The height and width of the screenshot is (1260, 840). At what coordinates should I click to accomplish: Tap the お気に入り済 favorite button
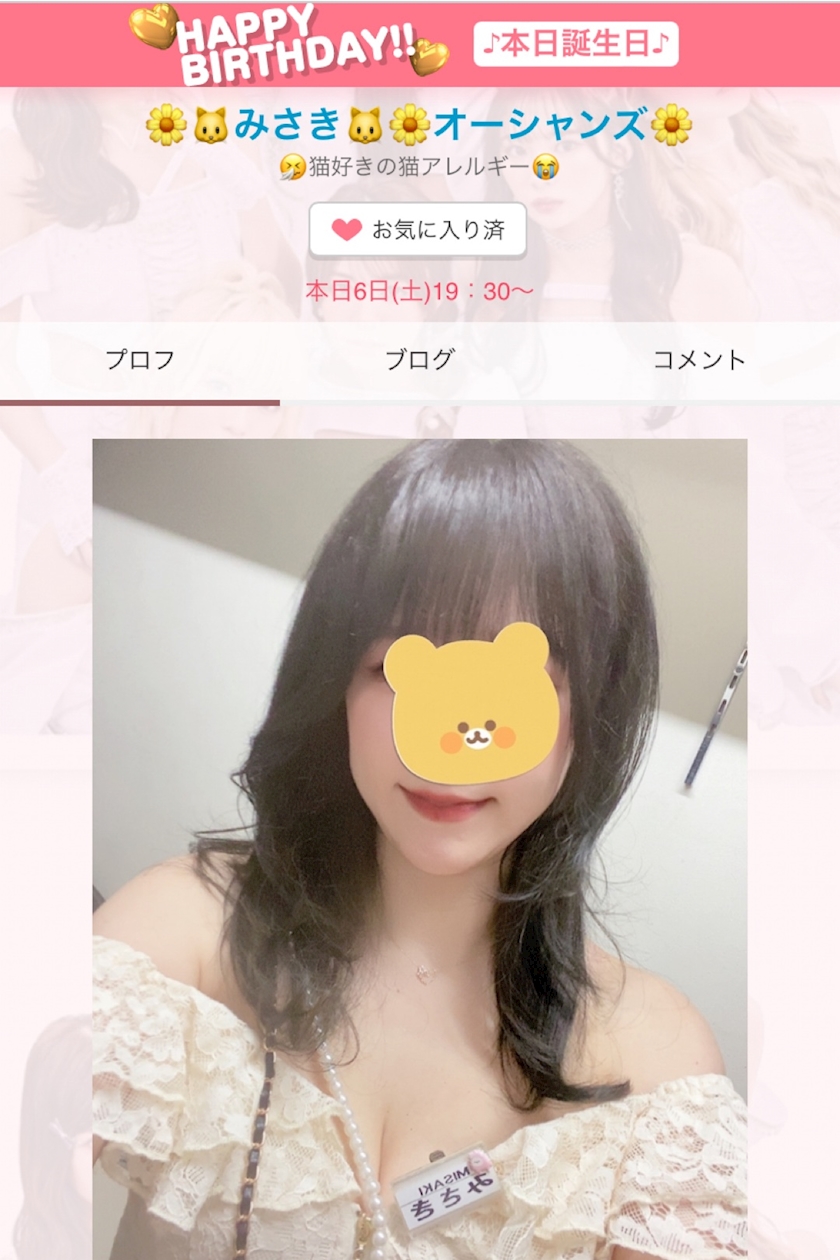coord(418,230)
